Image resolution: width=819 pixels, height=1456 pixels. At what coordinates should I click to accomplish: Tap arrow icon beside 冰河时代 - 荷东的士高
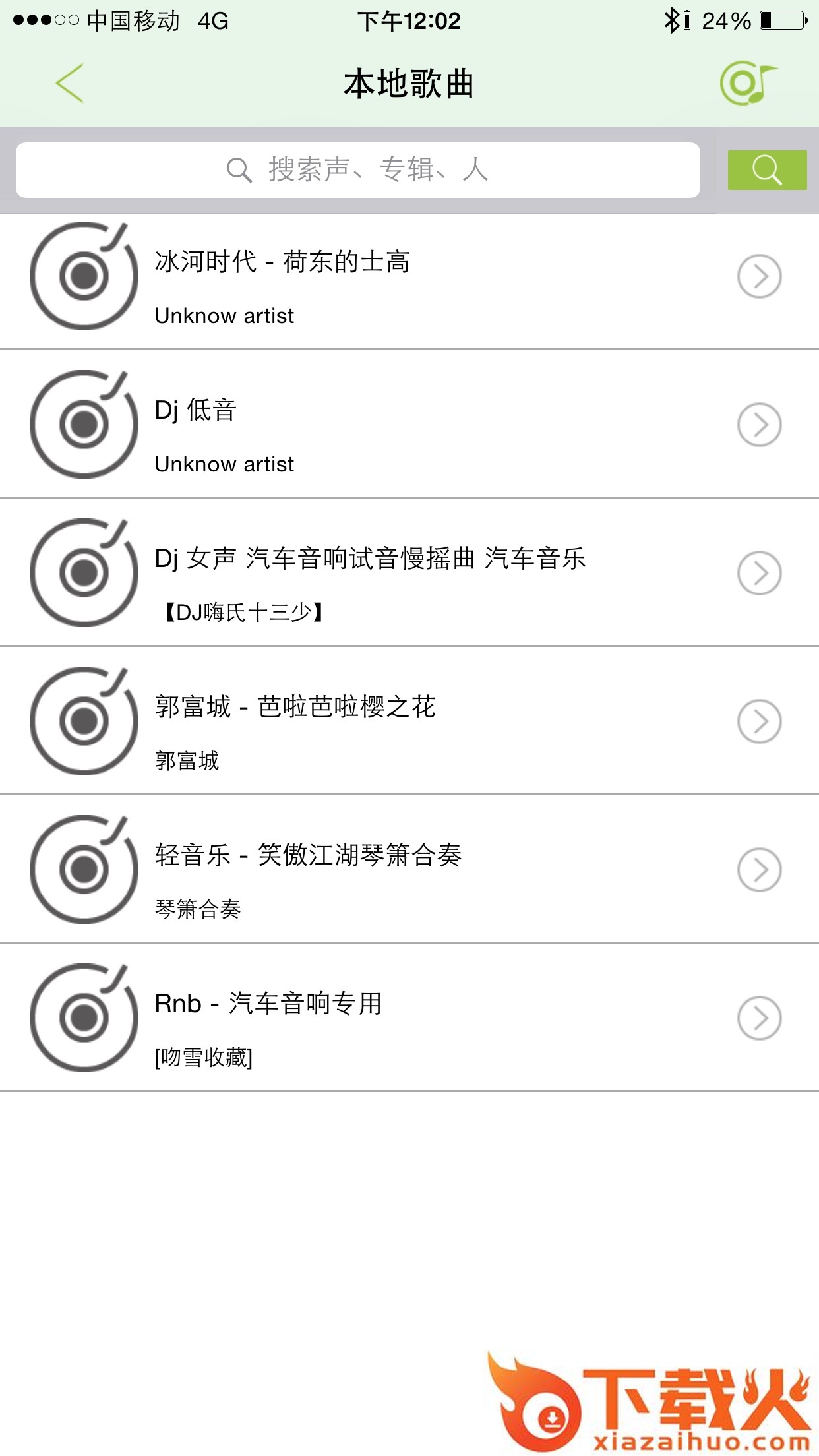click(759, 276)
